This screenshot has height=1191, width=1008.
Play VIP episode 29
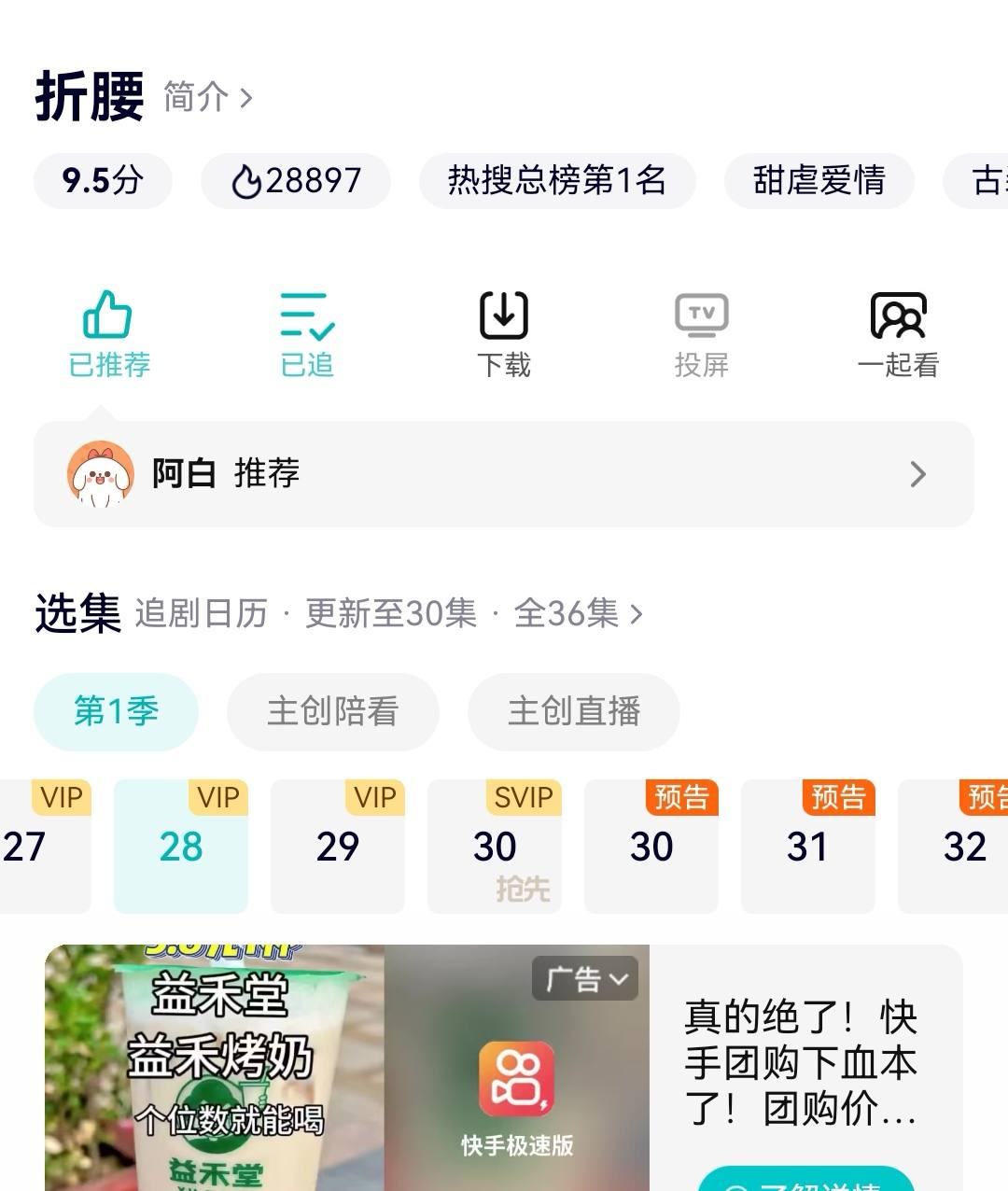[x=338, y=847]
